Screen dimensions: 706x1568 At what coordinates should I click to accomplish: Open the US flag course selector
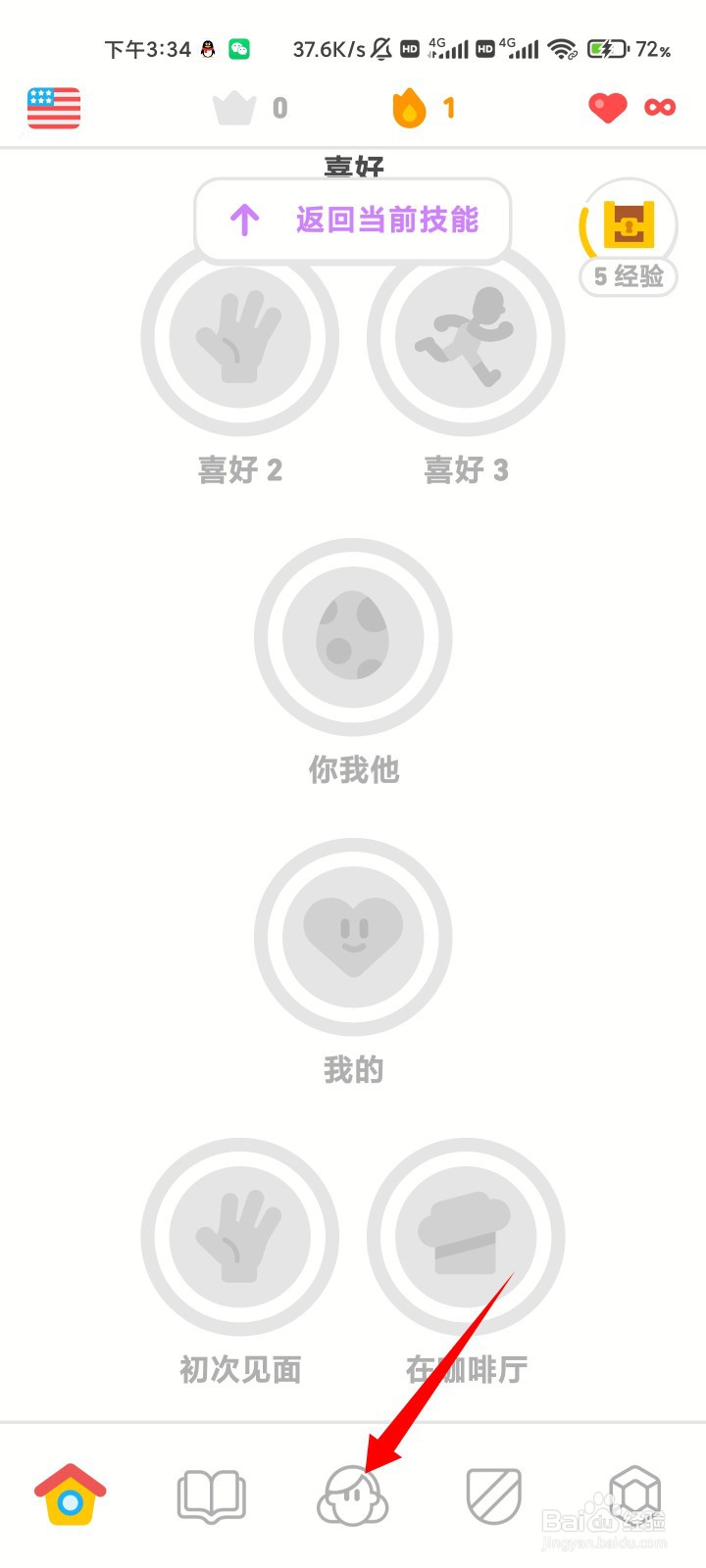pyautogui.click(x=53, y=108)
